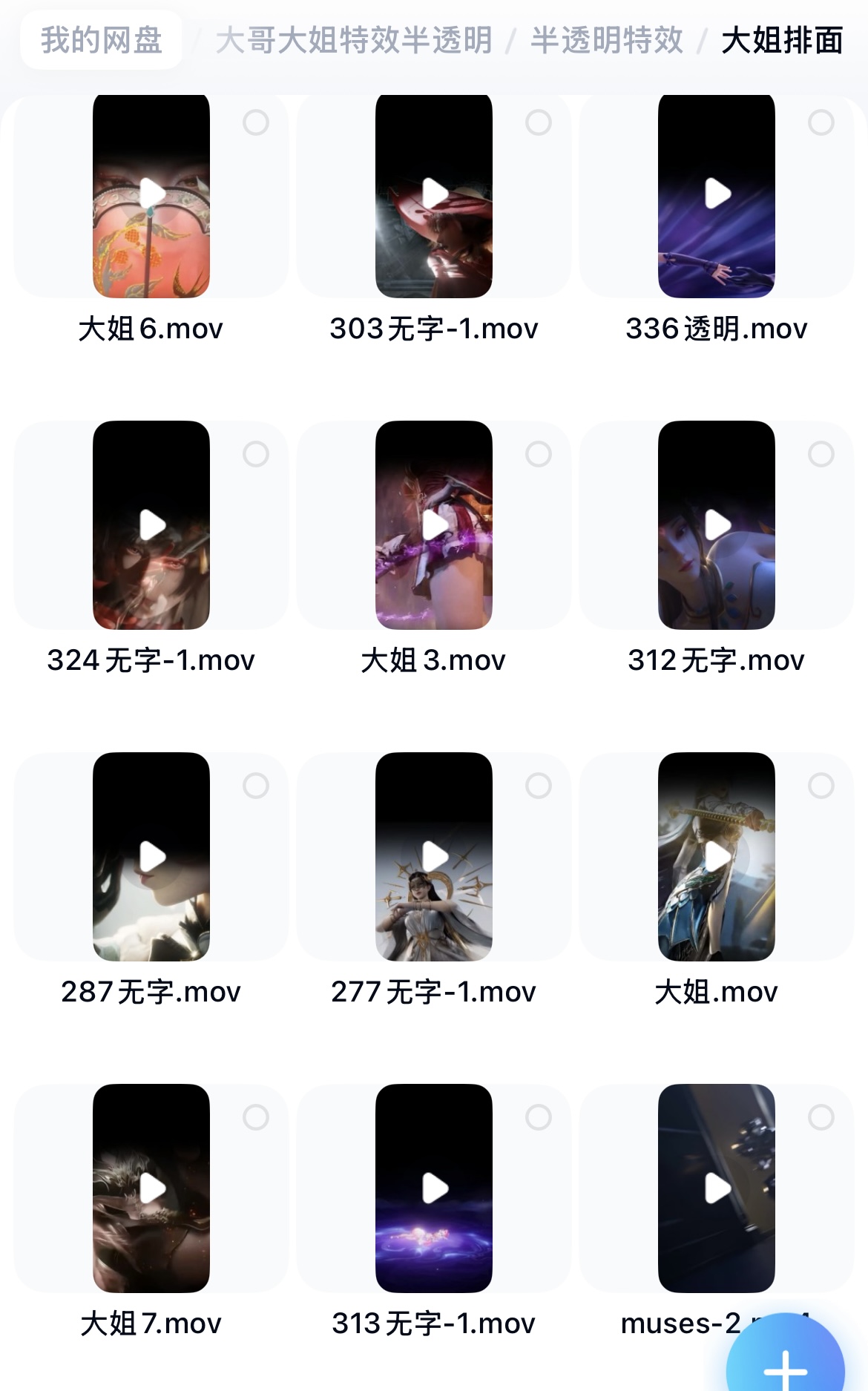Image resolution: width=868 pixels, height=1391 pixels.
Task: Select the checkbox for 303无字-1.mov
Action: (x=539, y=122)
